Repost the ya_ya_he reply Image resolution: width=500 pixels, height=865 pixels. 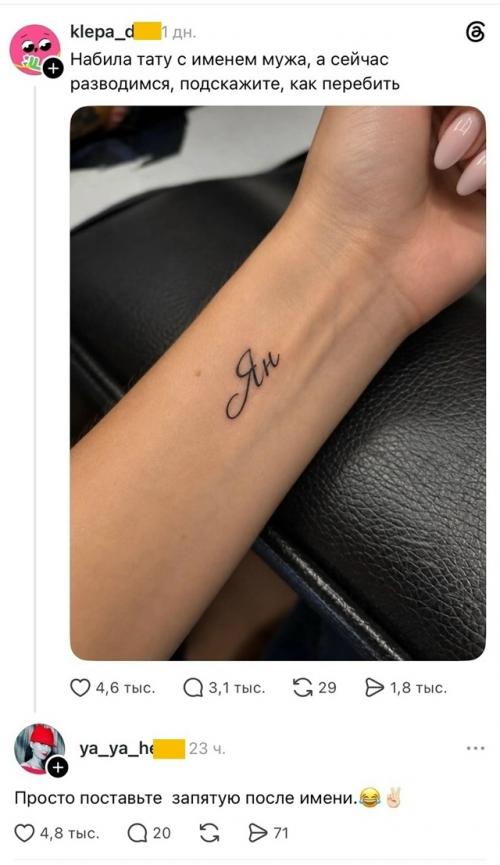click(209, 832)
